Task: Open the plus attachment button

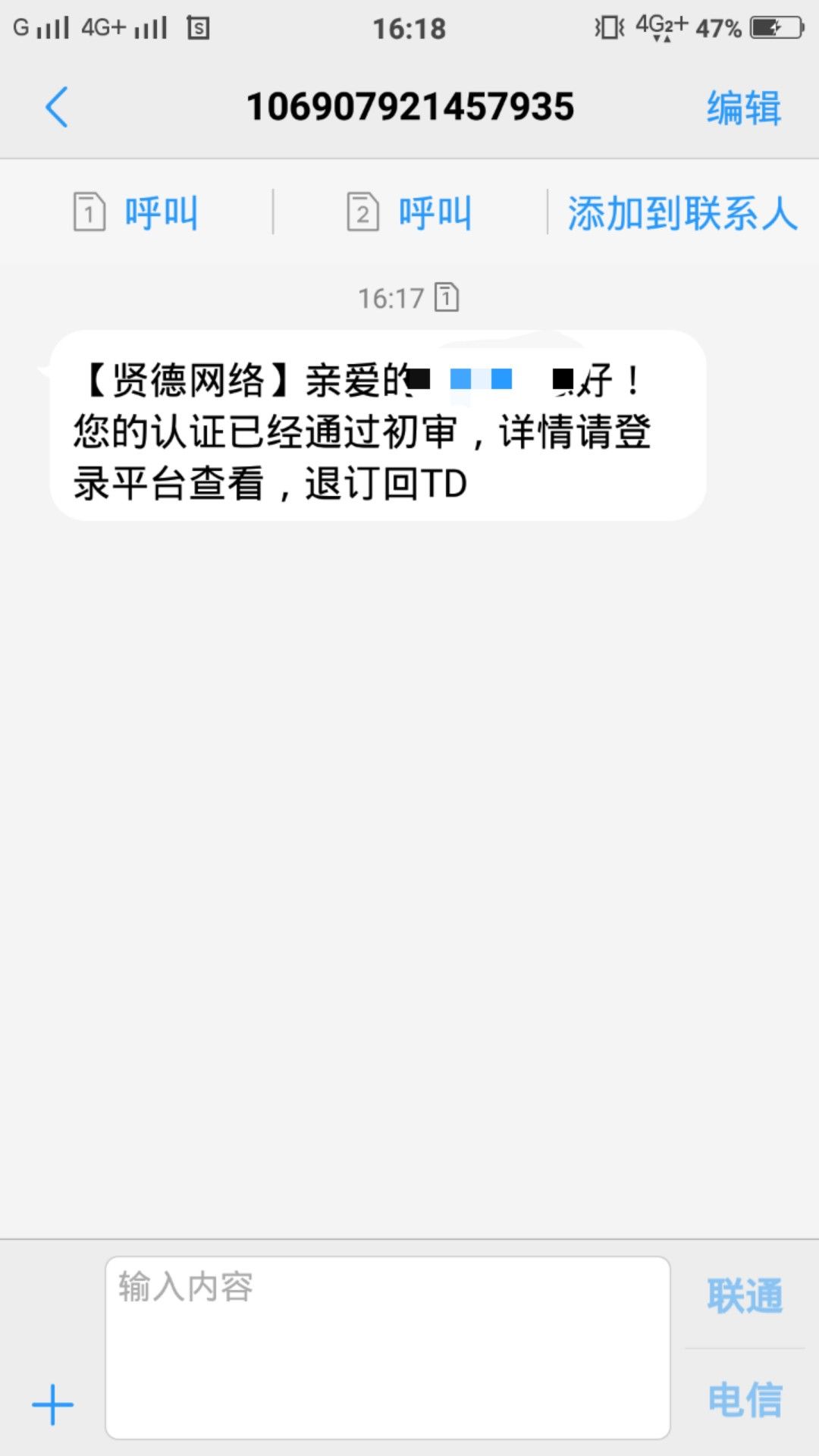Action: pyautogui.click(x=52, y=1404)
